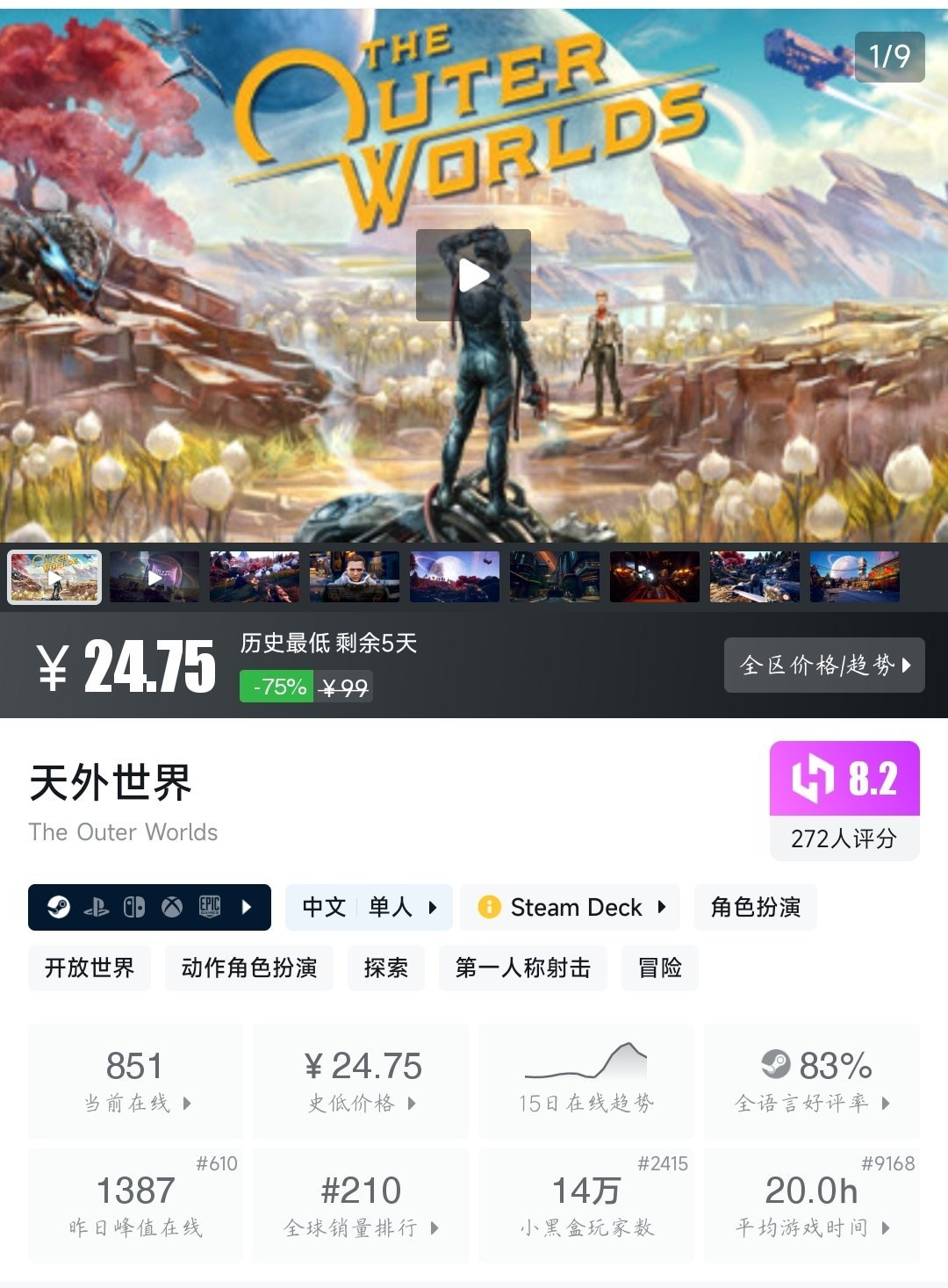948x1288 pixels.
Task: Open the 动作角色扮演 tag
Action: tap(249, 968)
